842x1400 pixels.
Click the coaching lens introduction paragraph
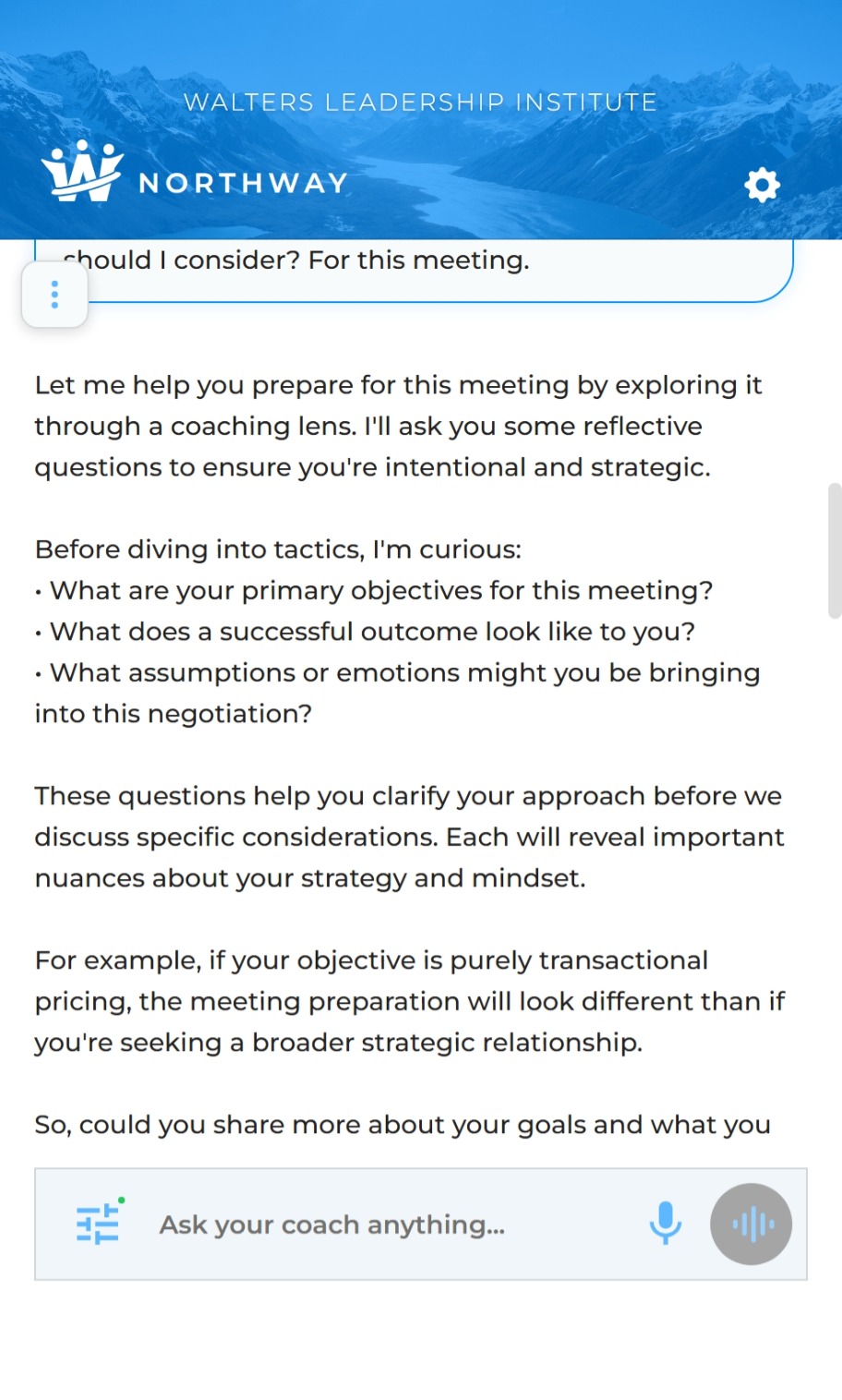(x=398, y=426)
